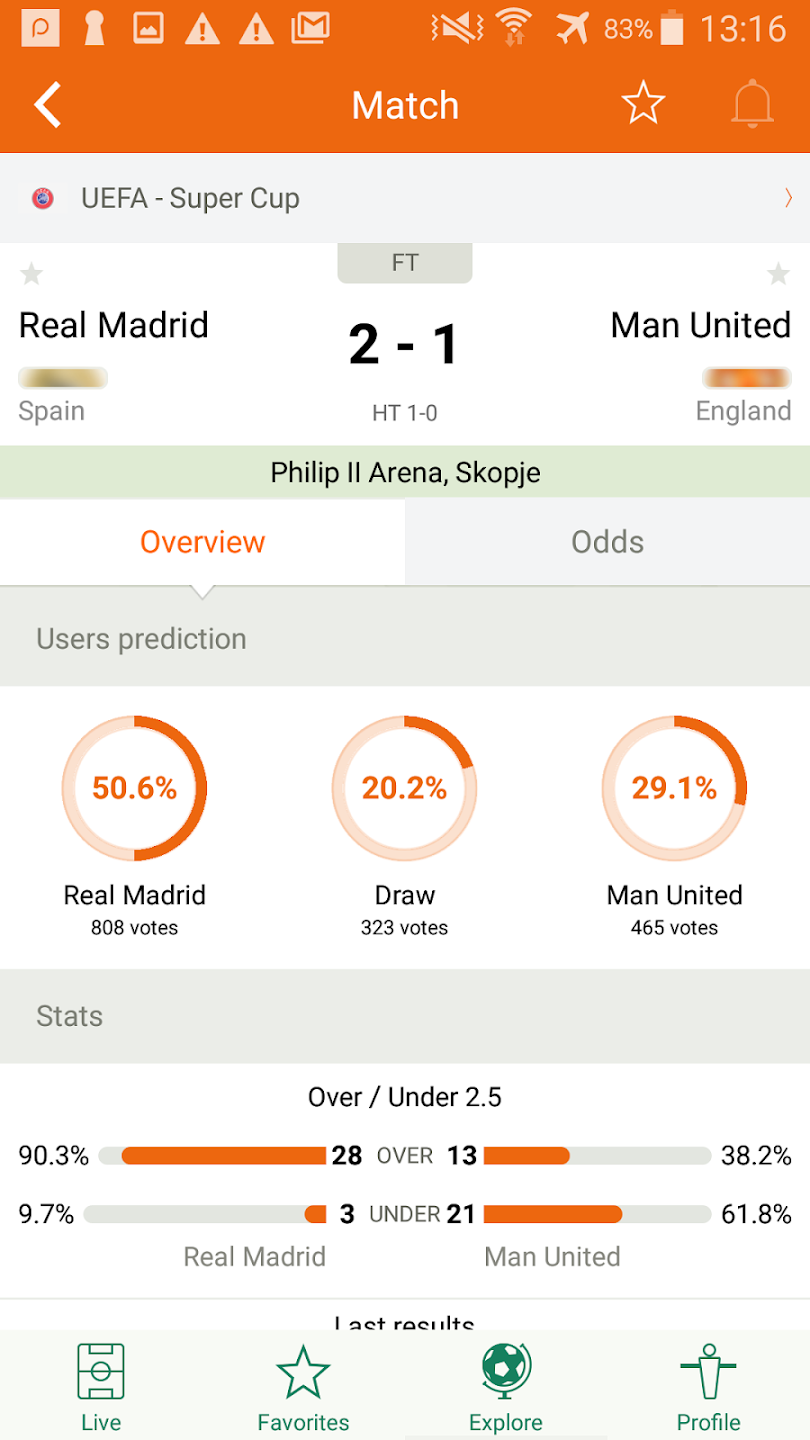This screenshot has width=810, height=1440.
Task: Go back using the top-left arrow
Action: tap(48, 105)
